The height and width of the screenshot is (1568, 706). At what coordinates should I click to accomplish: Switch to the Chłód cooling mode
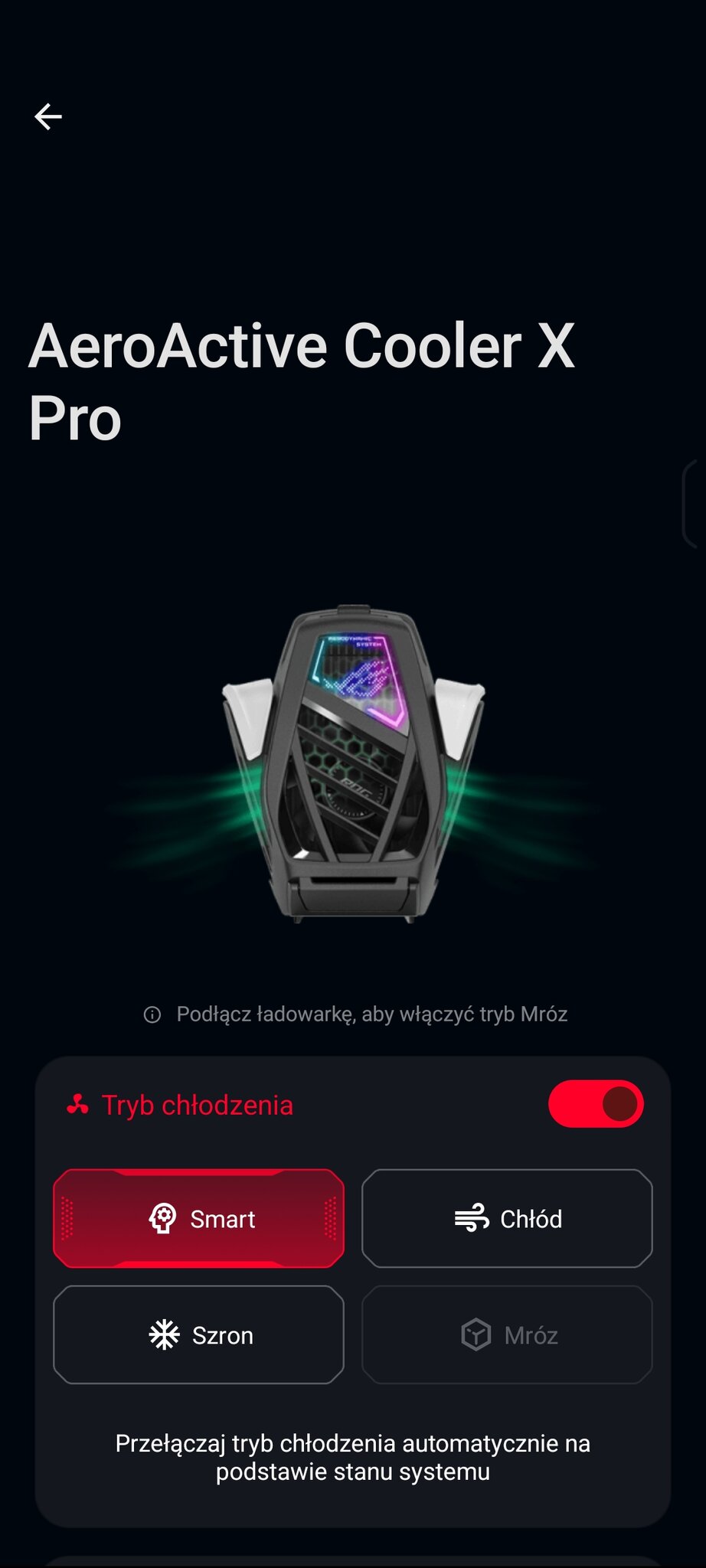507,1218
